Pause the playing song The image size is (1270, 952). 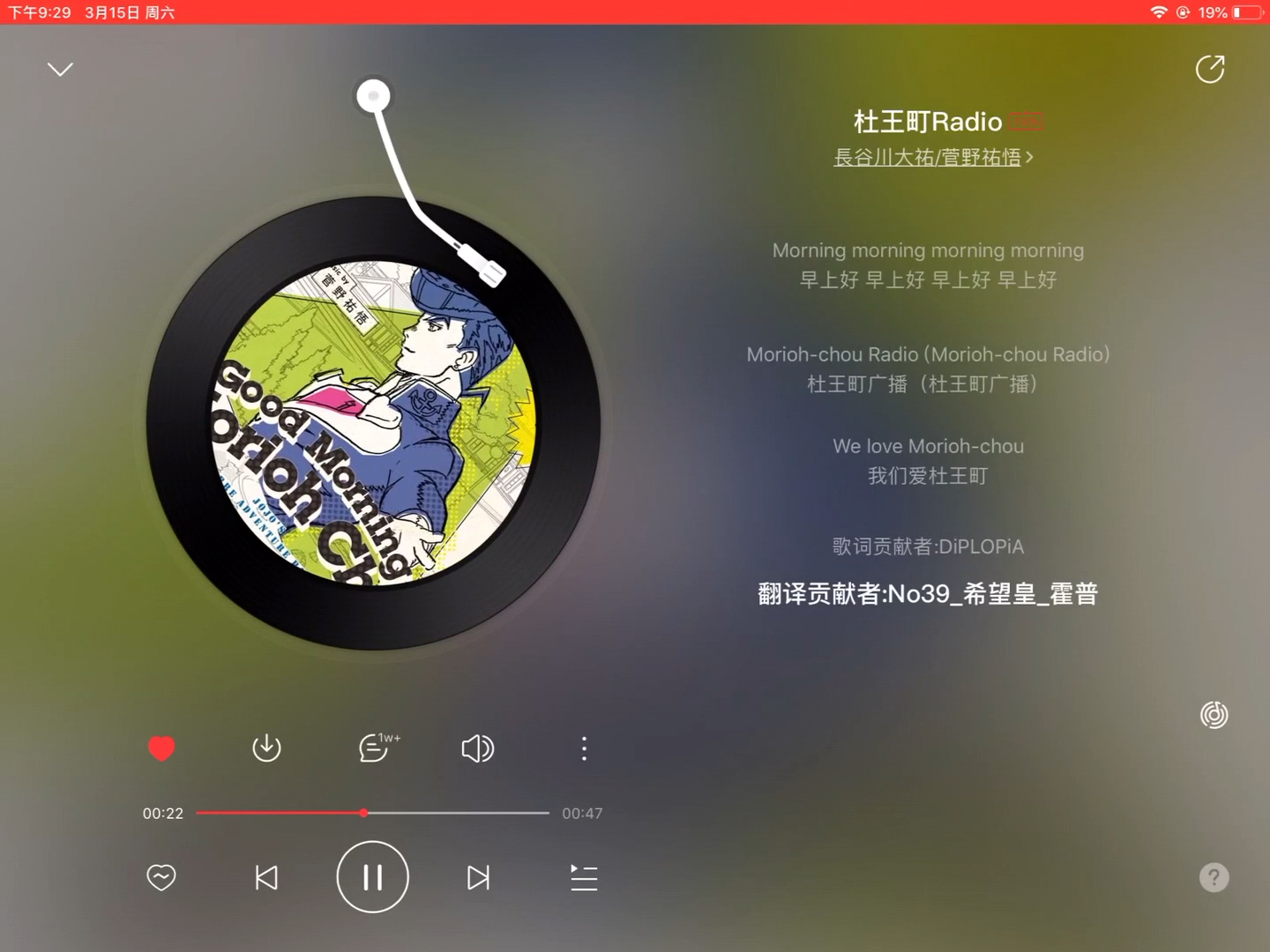coord(372,877)
